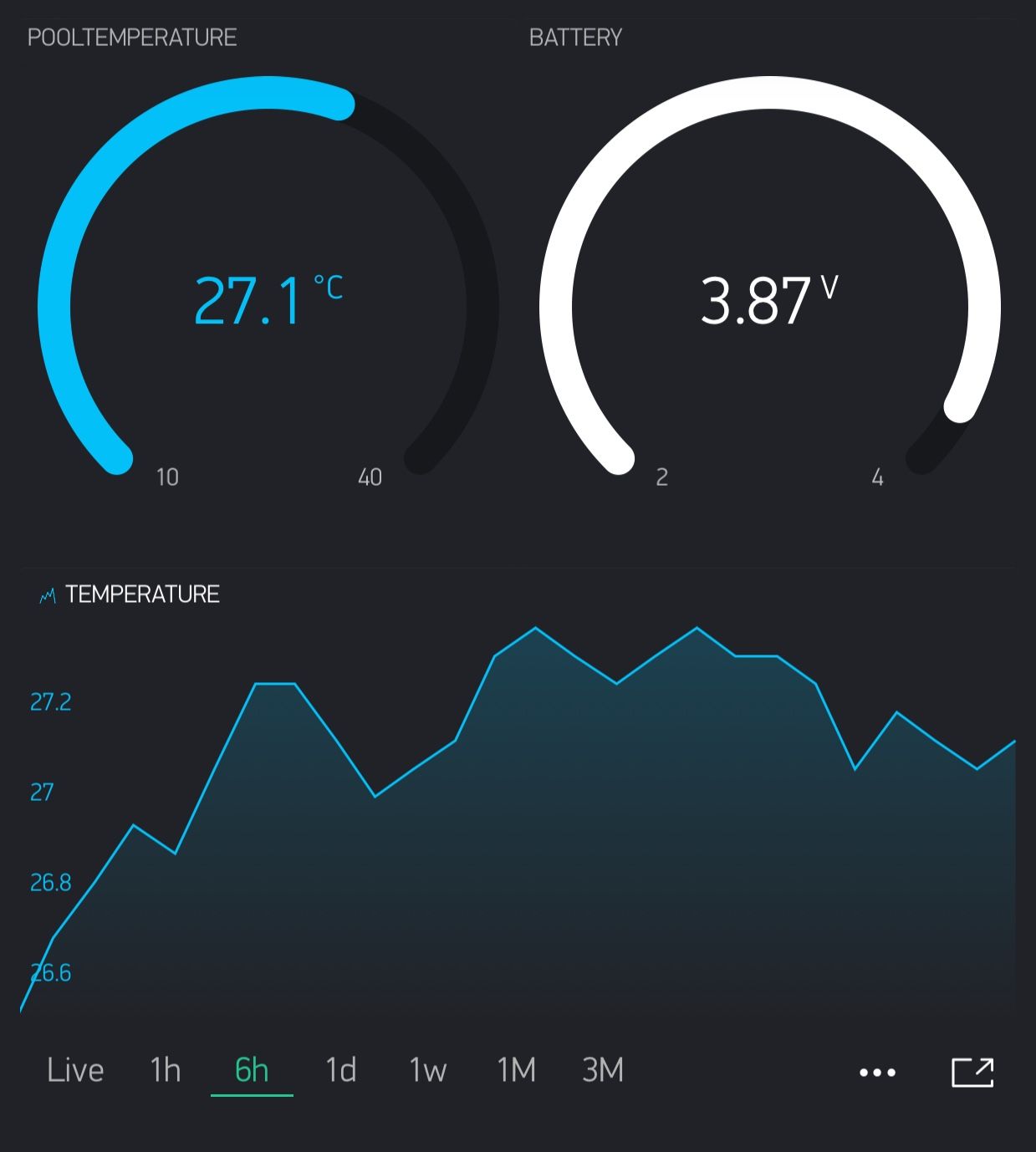Switch to the 1w time range
1036x1152 pixels.
(428, 1071)
